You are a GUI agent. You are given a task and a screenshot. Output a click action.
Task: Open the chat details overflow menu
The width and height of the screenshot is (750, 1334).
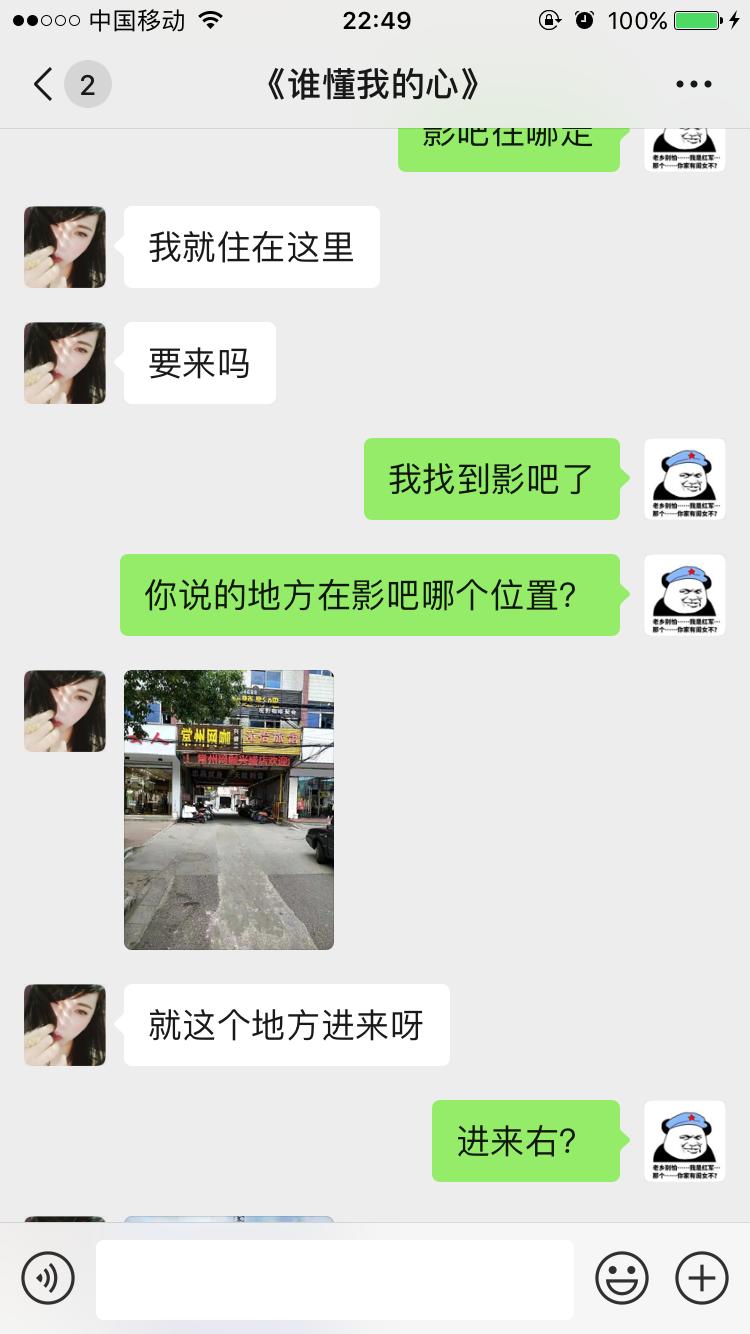(693, 85)
